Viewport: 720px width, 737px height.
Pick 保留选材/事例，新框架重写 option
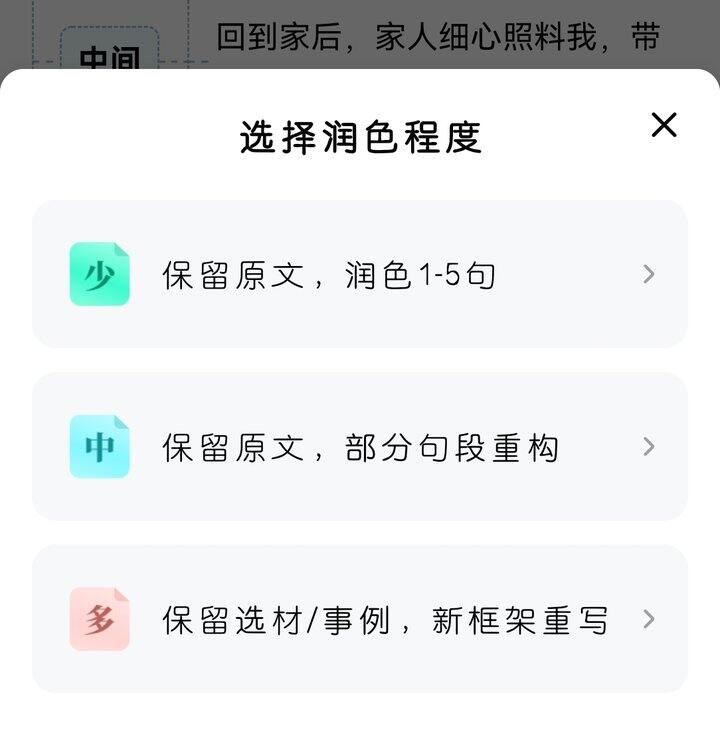360,619
